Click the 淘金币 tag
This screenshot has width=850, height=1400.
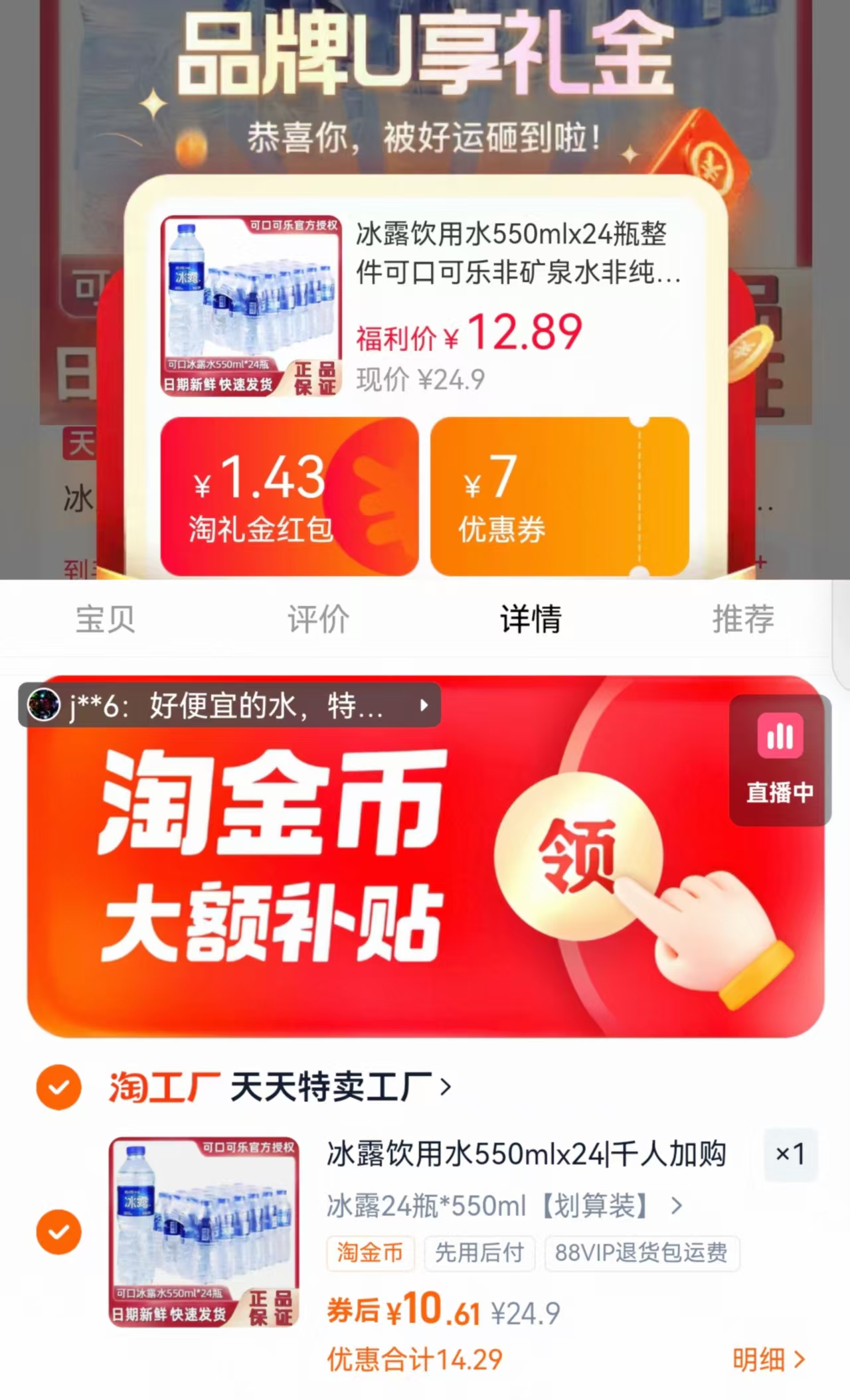tap(370, 1253)
